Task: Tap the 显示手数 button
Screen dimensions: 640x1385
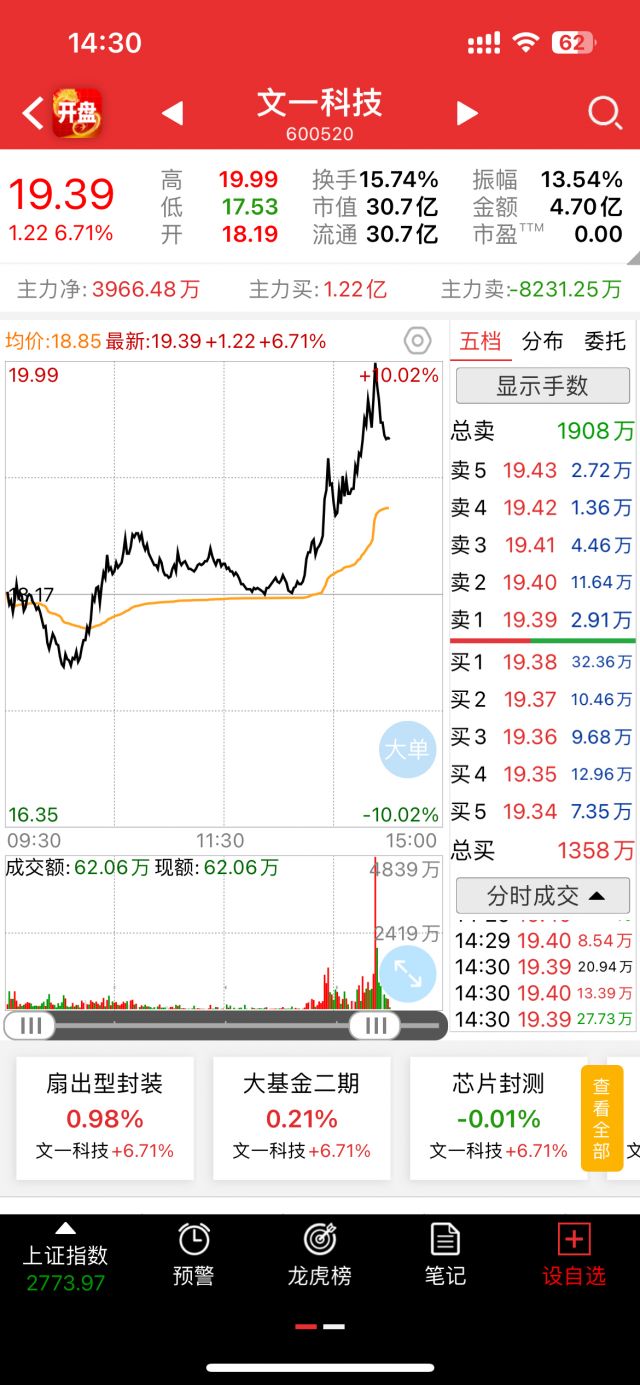Action: (x=543, y=386)
